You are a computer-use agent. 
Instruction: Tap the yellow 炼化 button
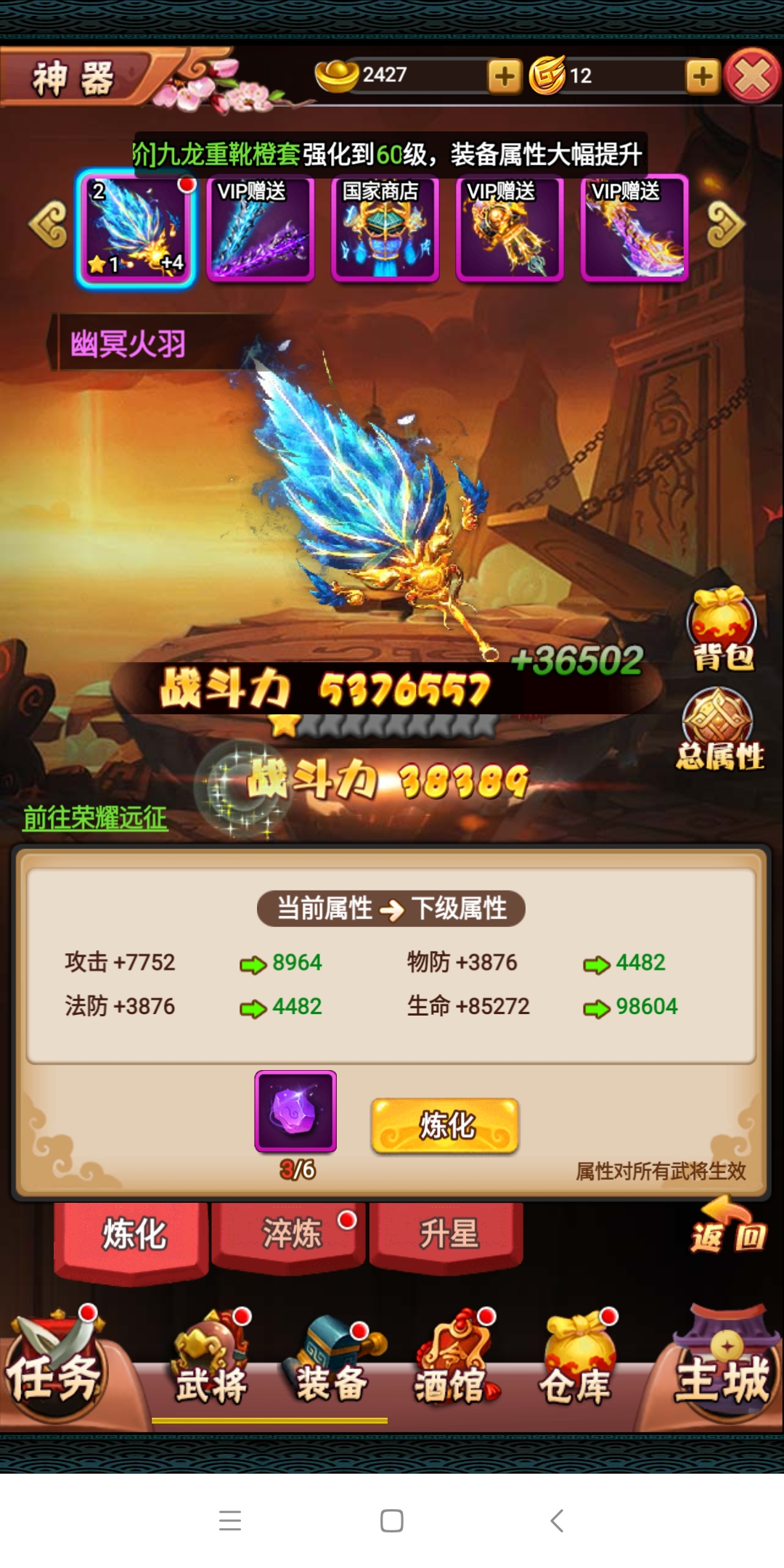(x=445, y=1126)
